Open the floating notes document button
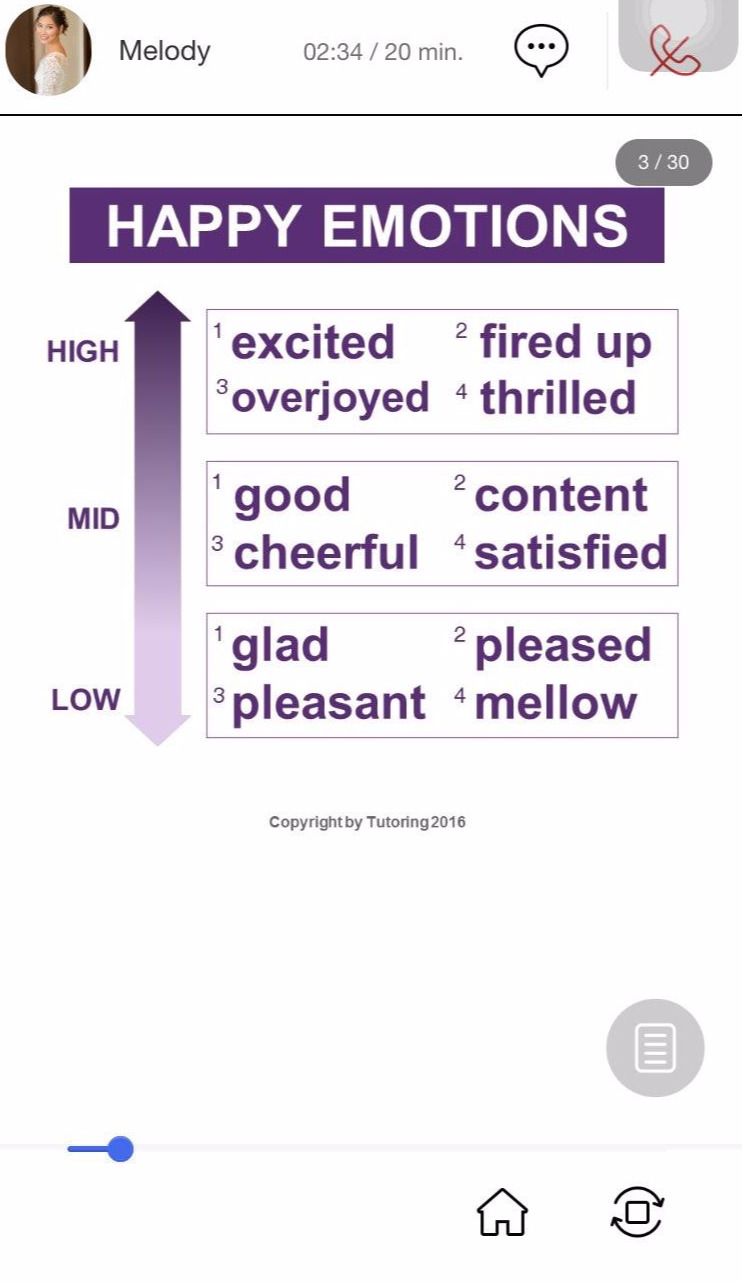This screenshot has width=742, height=1282. [x=655, y=1048]
